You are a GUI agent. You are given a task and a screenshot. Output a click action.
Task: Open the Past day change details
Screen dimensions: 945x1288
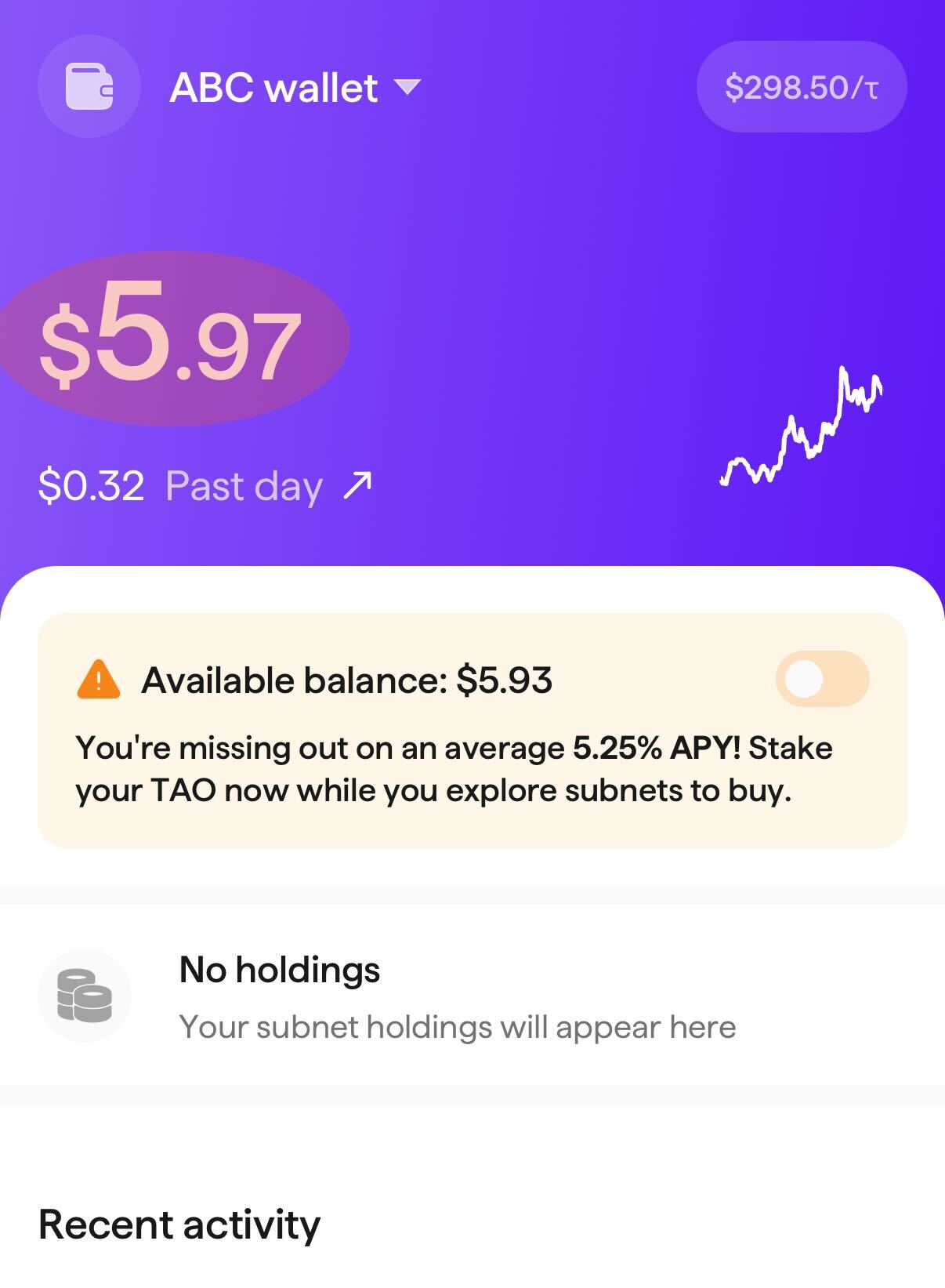[x=205, y=486]
